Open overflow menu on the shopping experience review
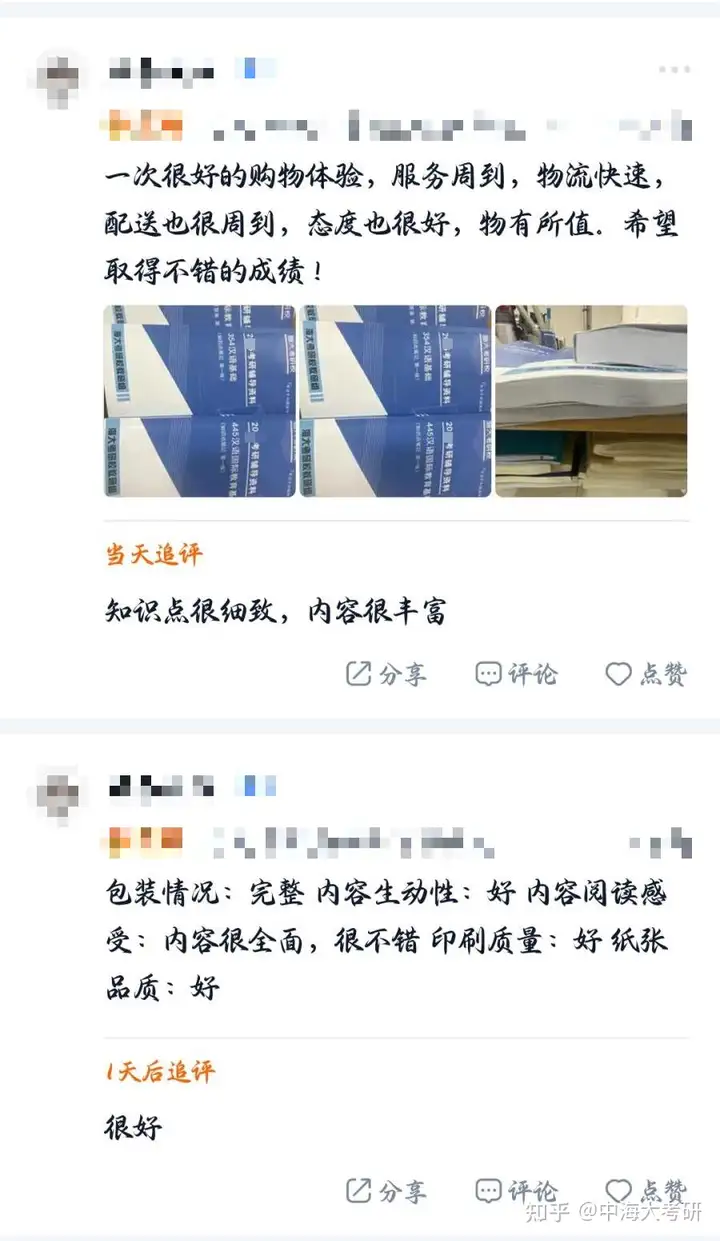This screenshot has width=720, height=1241. (x=674, y=70)
